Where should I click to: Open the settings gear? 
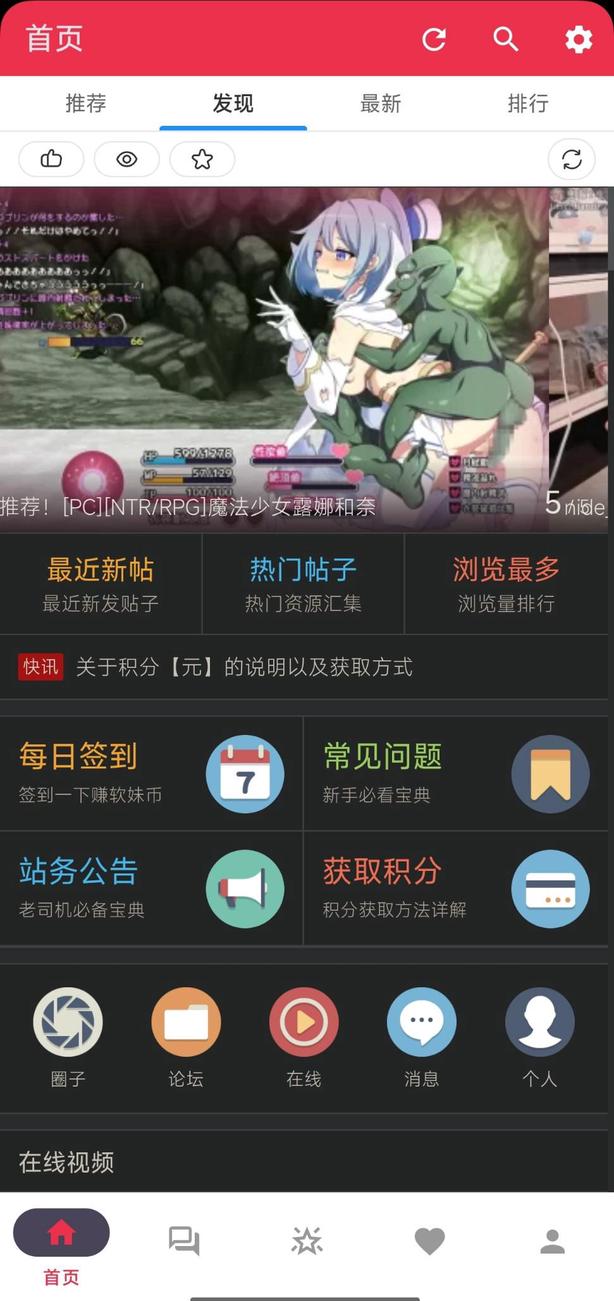[x=578, y=39]
